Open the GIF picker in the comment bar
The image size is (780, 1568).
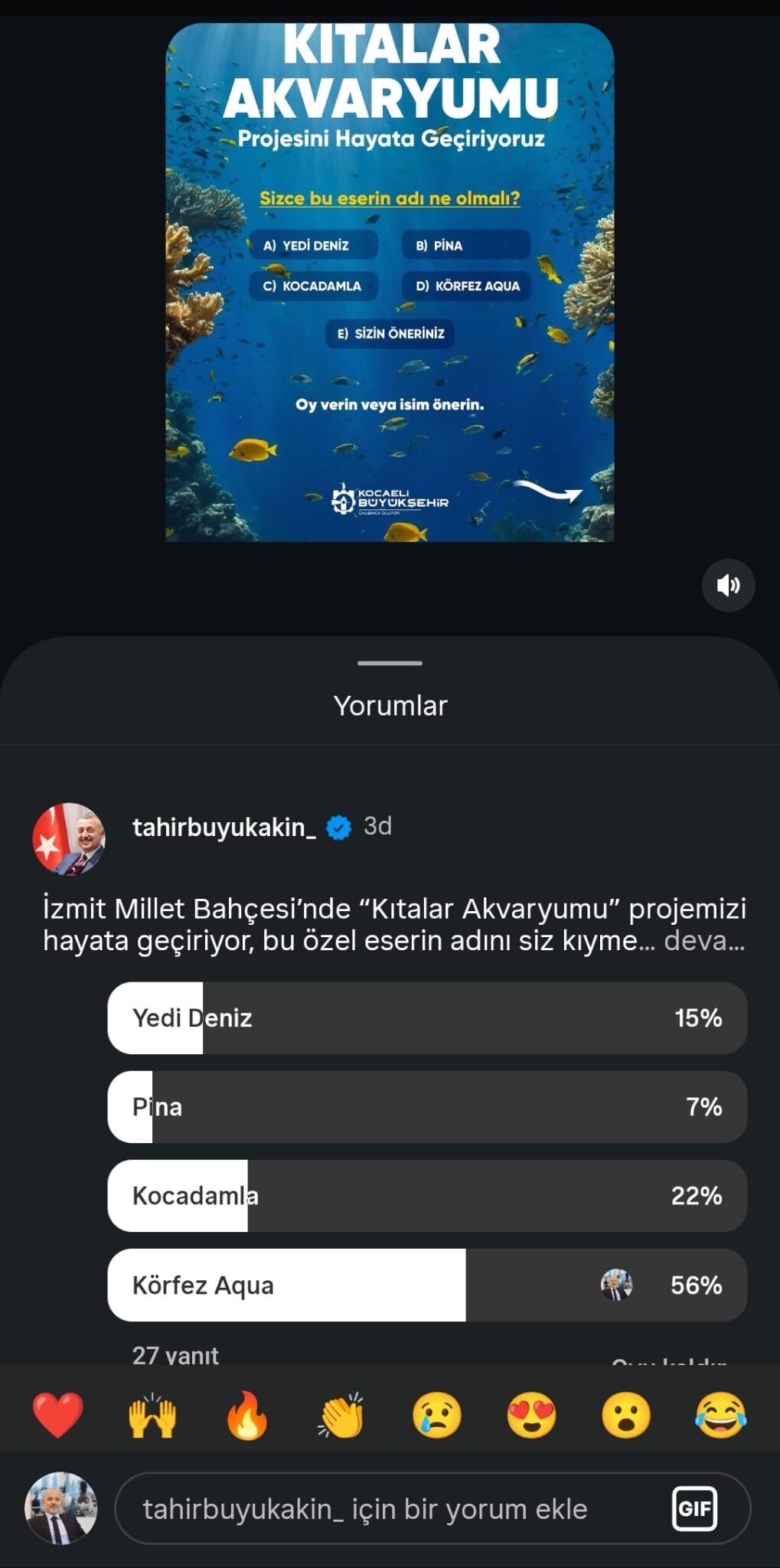point(695,1508)
